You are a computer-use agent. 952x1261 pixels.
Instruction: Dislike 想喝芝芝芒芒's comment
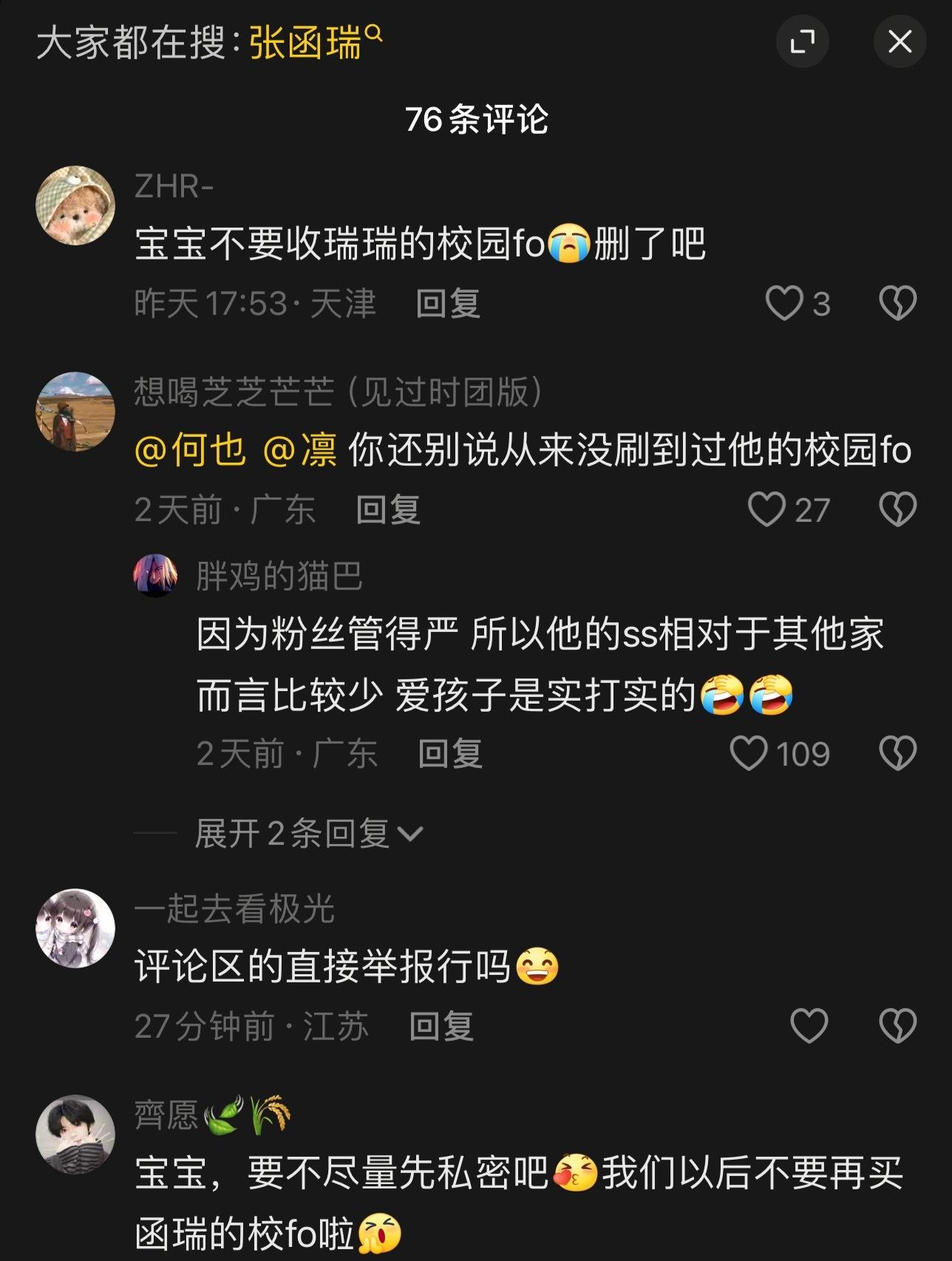click(x=897, y=509)
